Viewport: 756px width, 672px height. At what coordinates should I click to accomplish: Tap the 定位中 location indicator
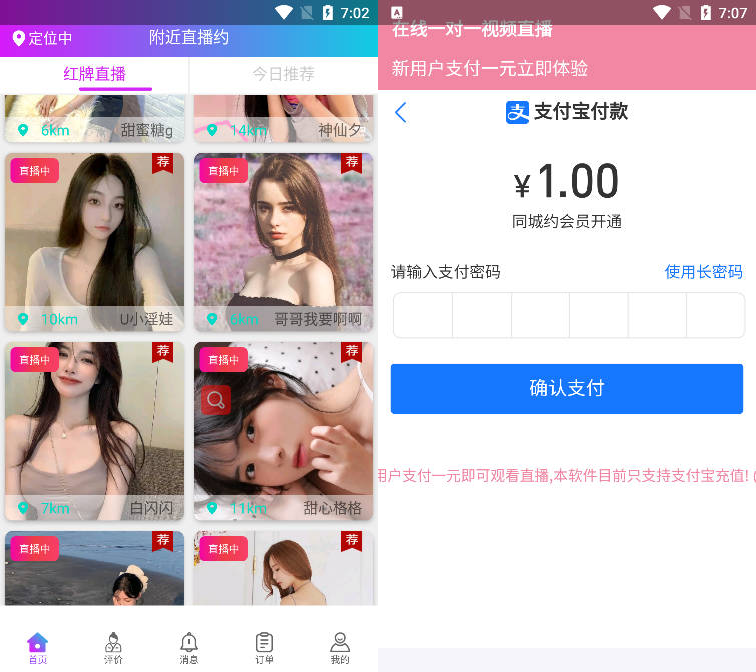(x=42, y=38)
